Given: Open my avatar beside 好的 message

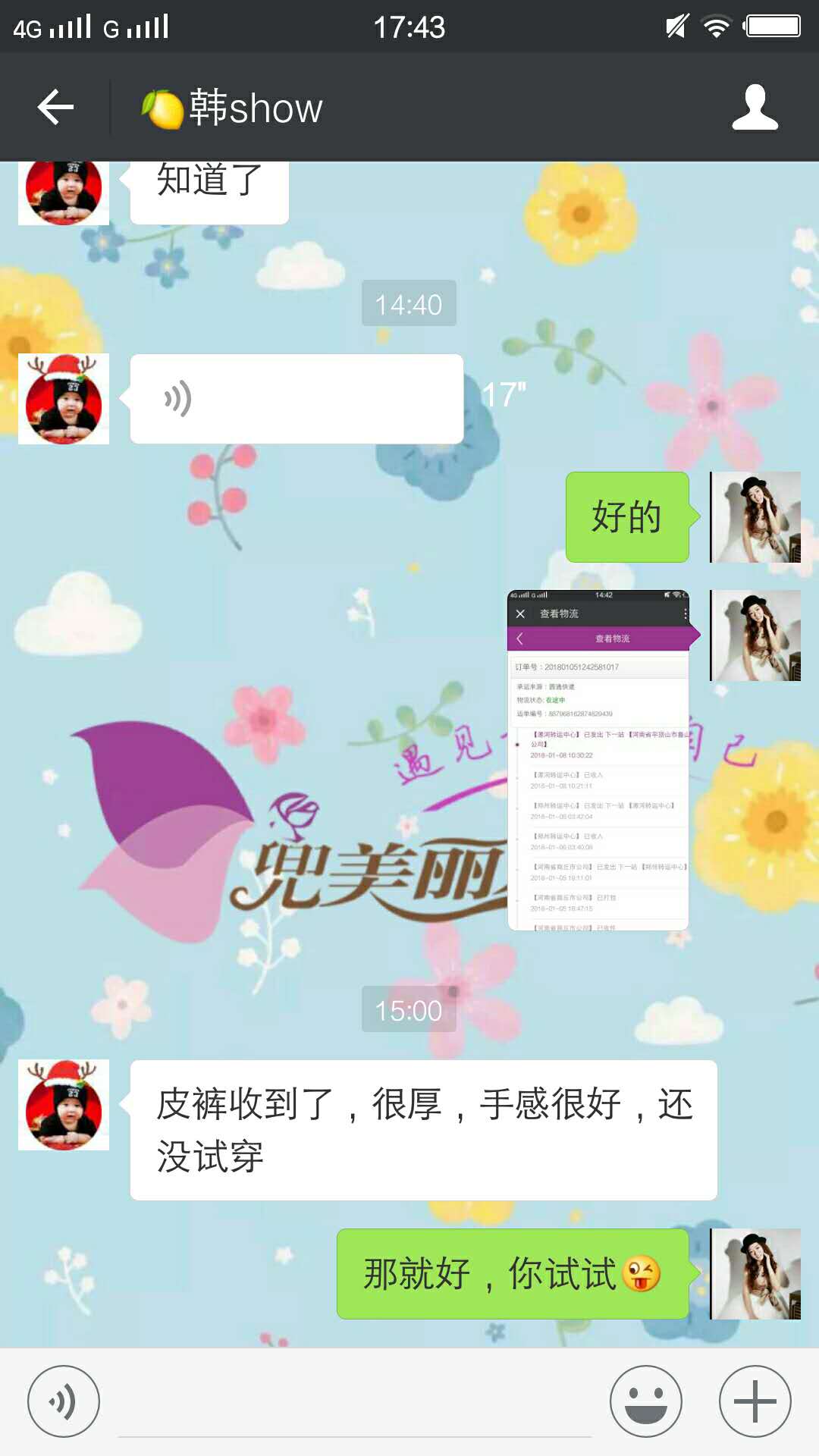Looking at the screenshot, I should [755, 517].
